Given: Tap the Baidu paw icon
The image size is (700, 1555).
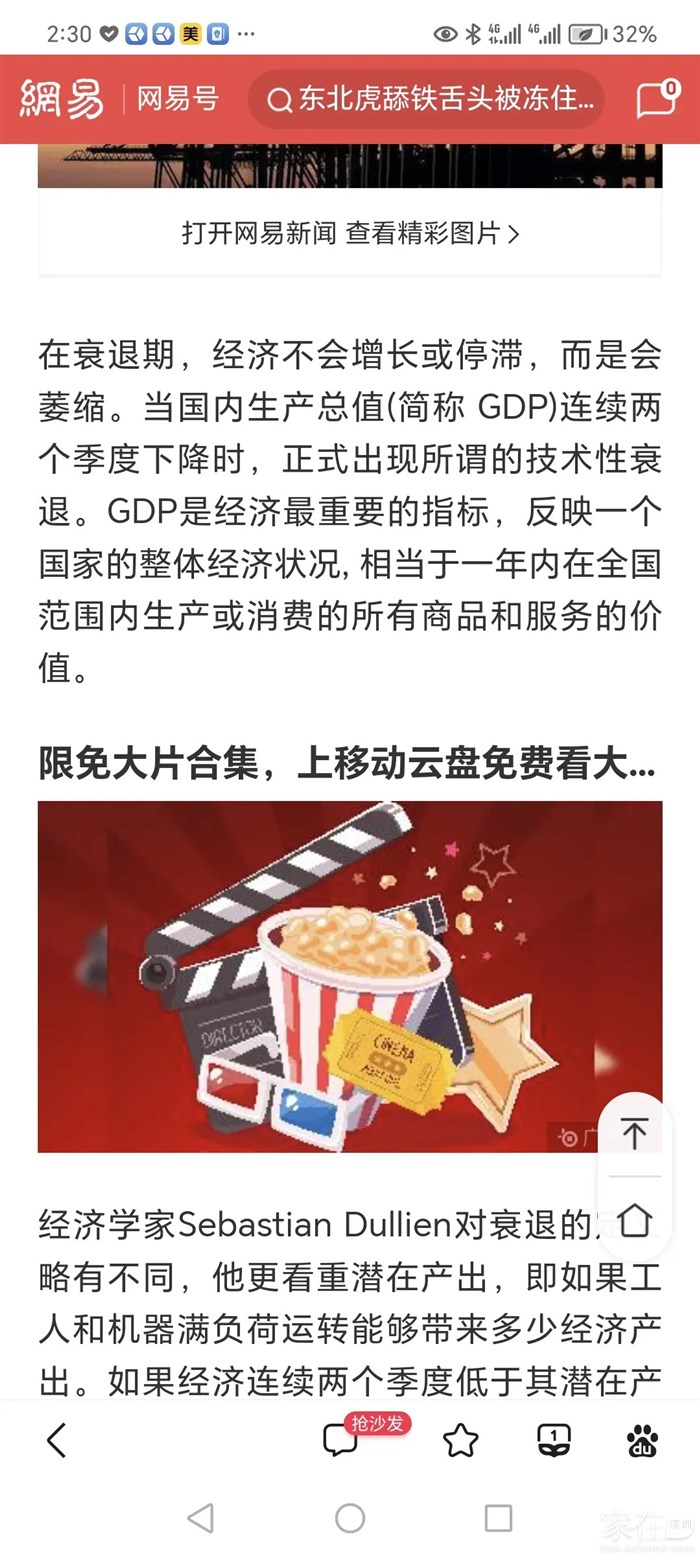Looking at the screenshot, I should point(643,1440).
